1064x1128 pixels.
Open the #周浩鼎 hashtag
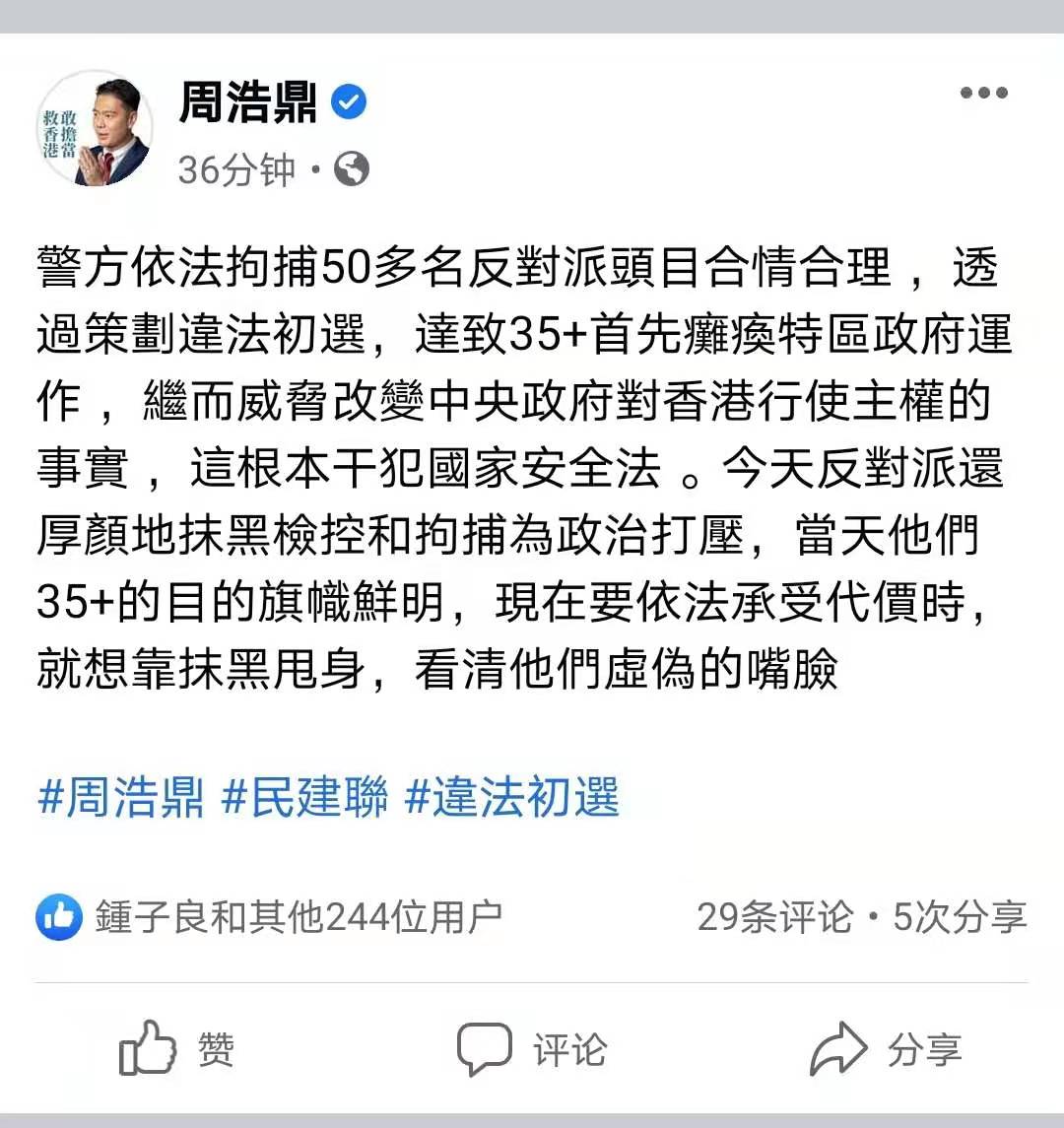click(120, 797)
